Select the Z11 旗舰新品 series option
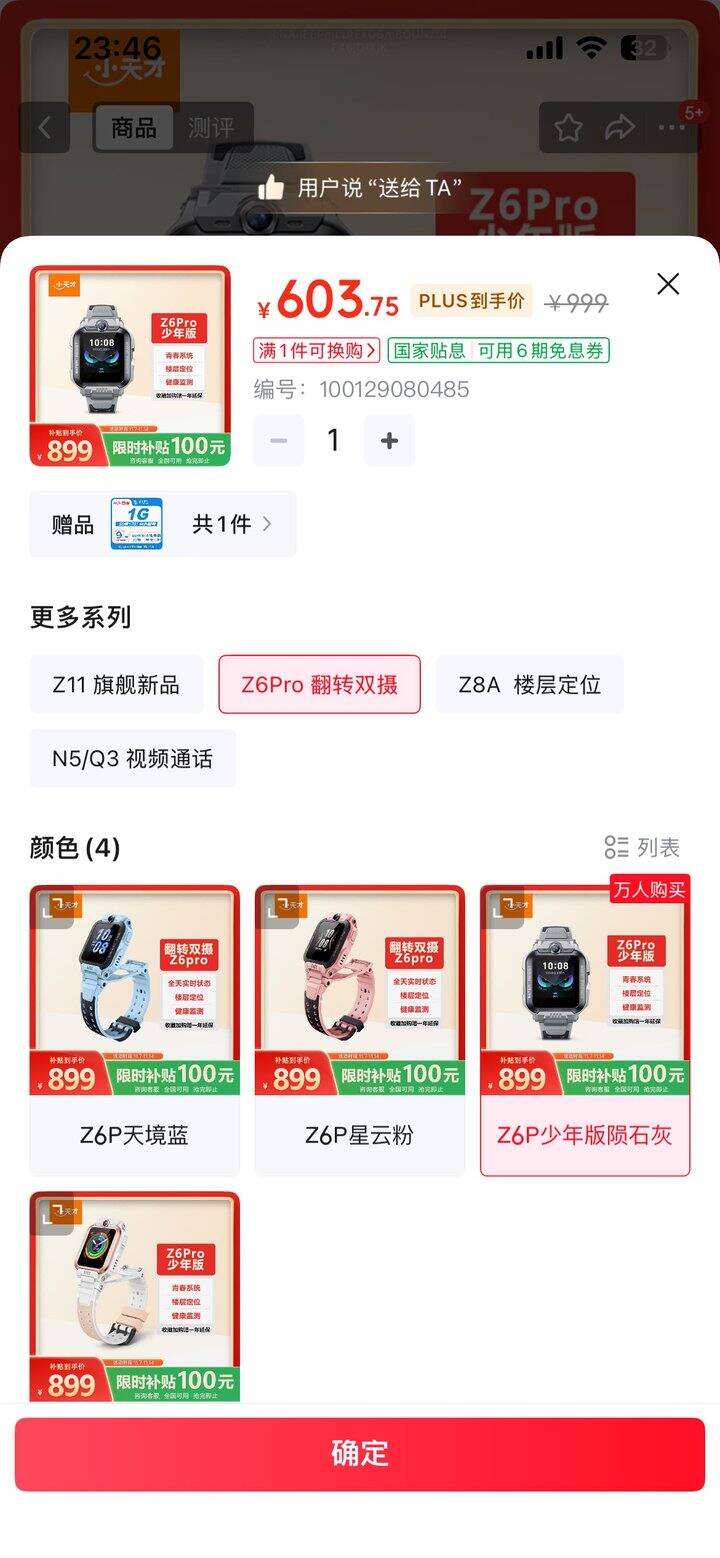The width and height of the screenshot is (720, 1558). point(116,684)
